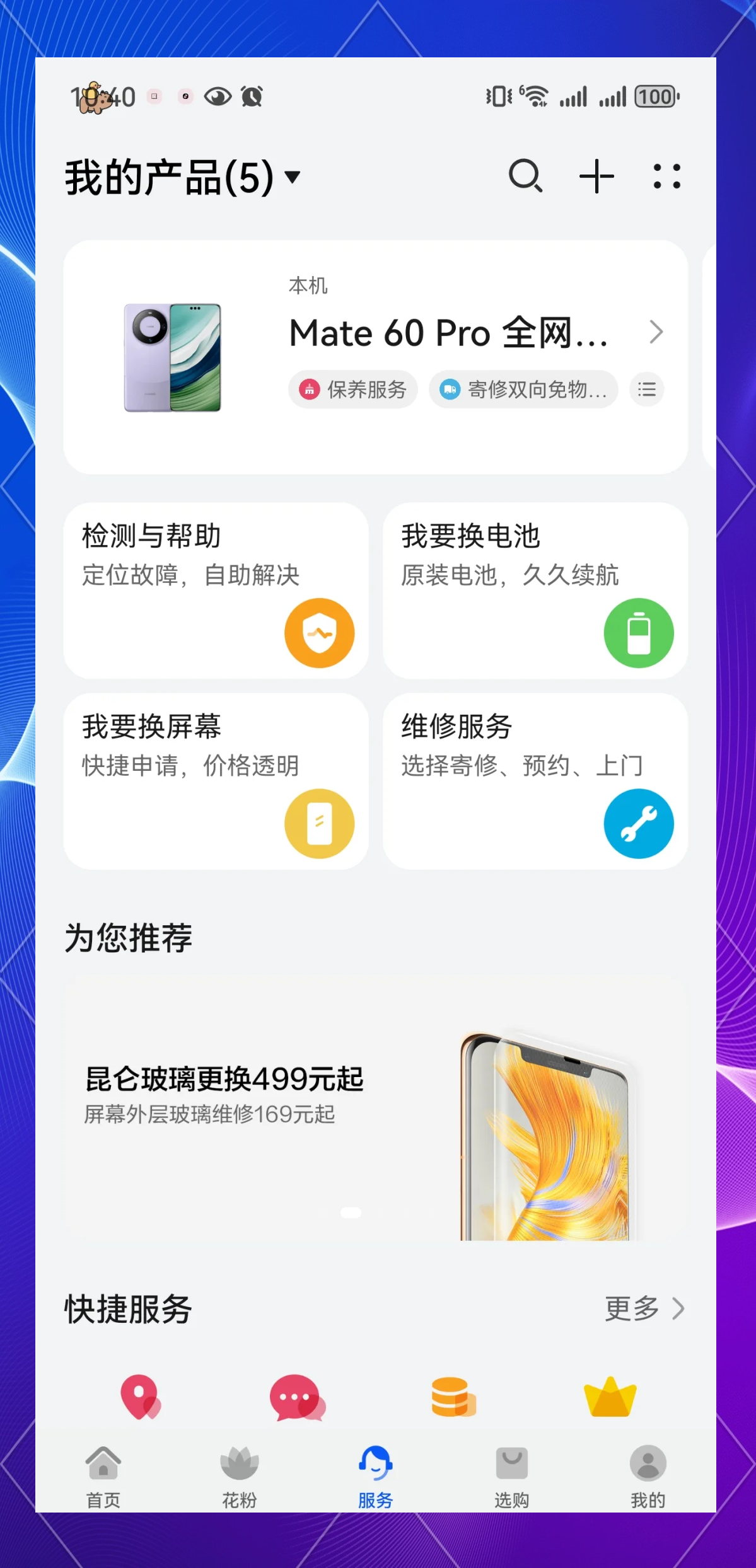Image resolution: width=756 pixels, height=1568 pixels.
Task: Tap the 寄修双向免物... chip
Action: (x=523, y=389)
